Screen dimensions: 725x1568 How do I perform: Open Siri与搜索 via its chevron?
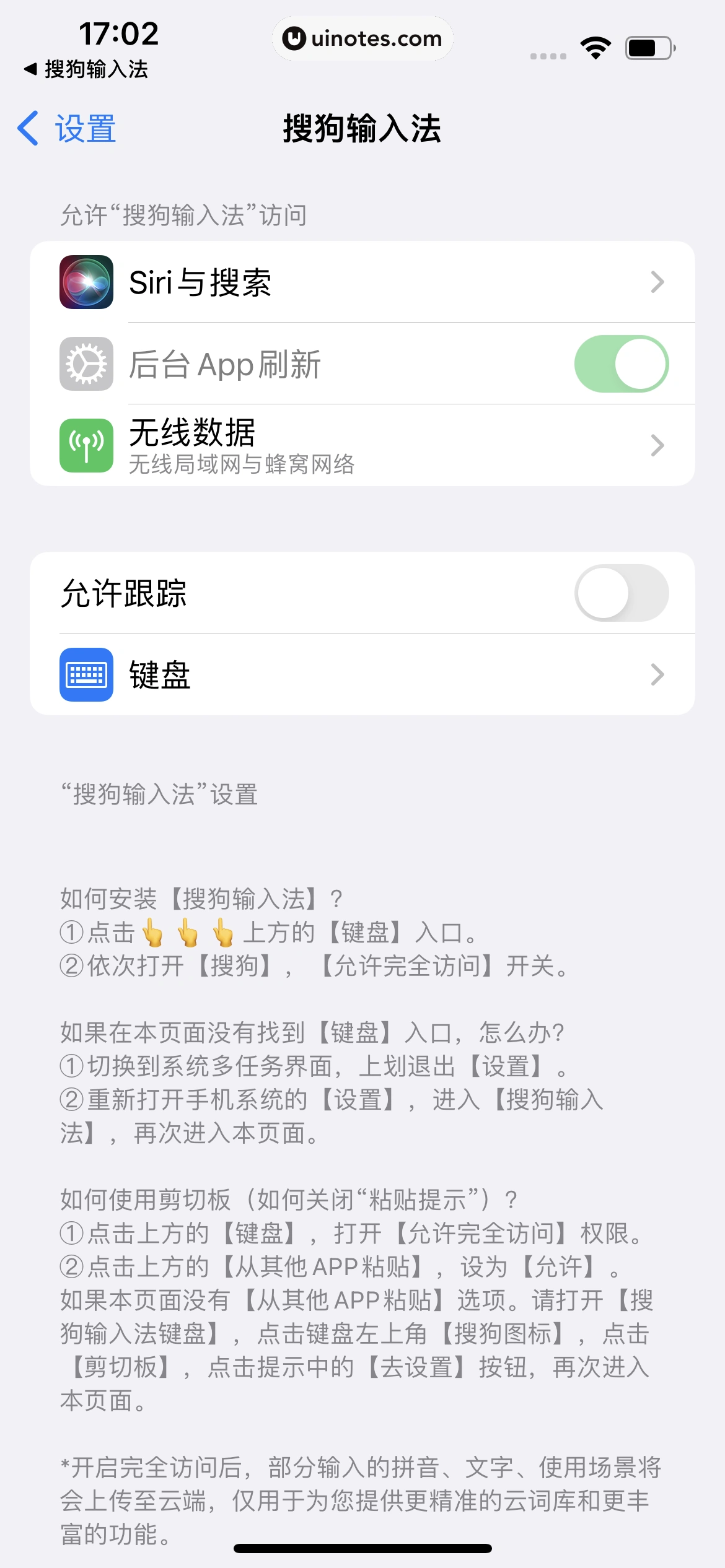point(658,282)
